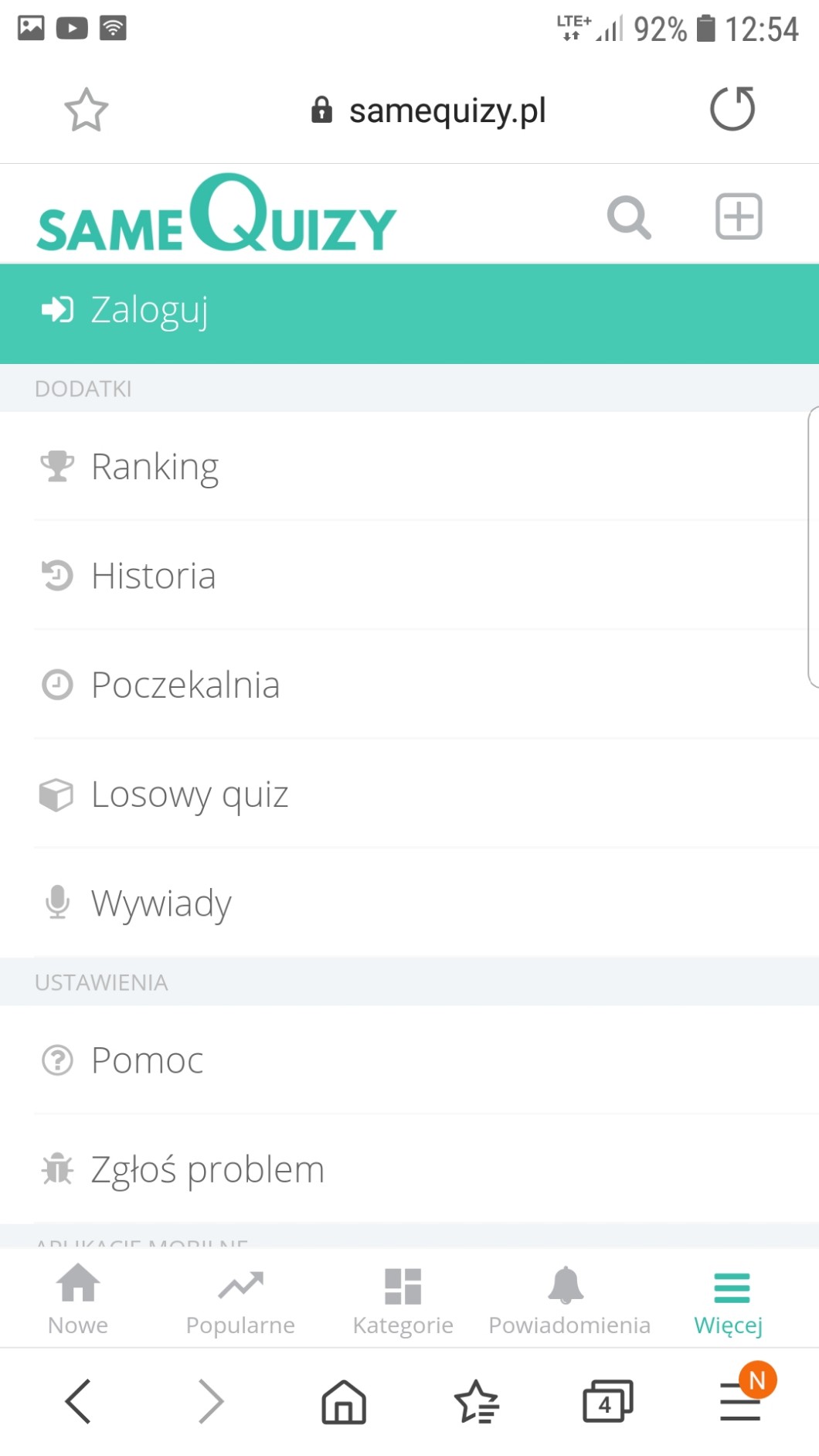Tap the Więcej tab
Screen dimensions: 819x1456
pyautogui.click(x=729, y=1301)
